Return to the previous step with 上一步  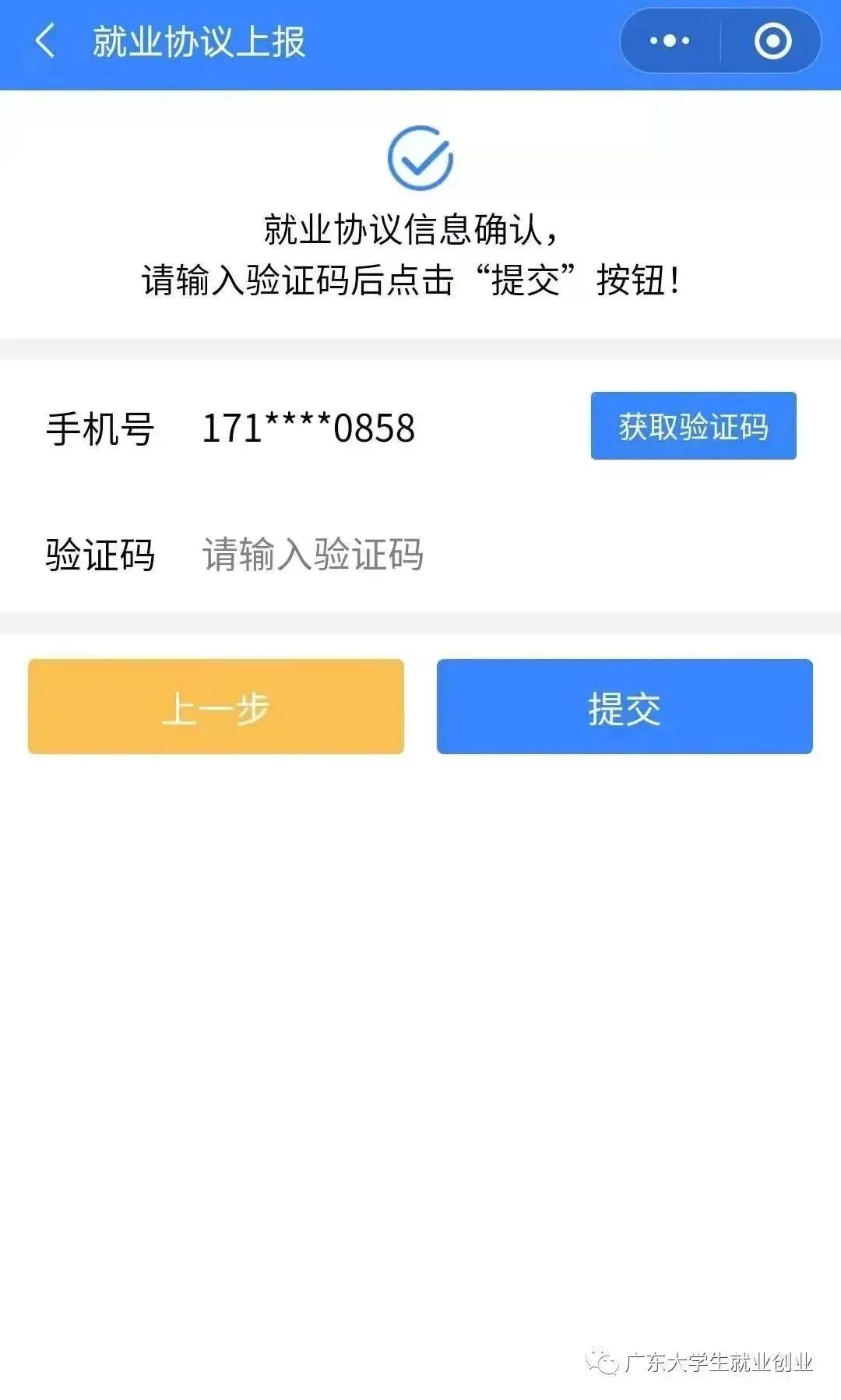[216, 707]
